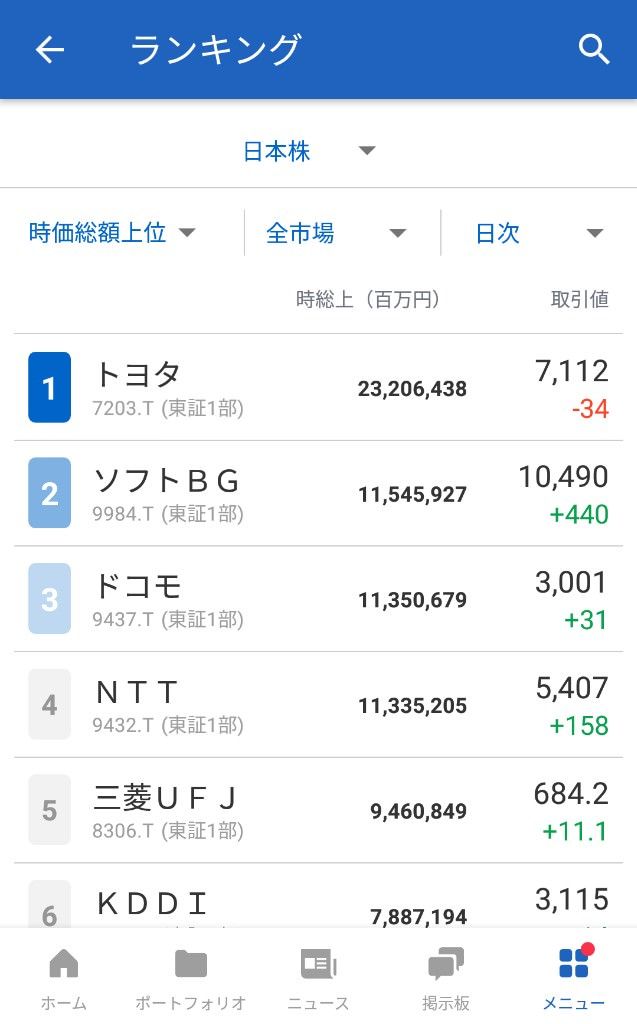Viewport: 637px width, 1024px height.
Task: Open the トヨタ stock row
Action: tap(318, 387)
